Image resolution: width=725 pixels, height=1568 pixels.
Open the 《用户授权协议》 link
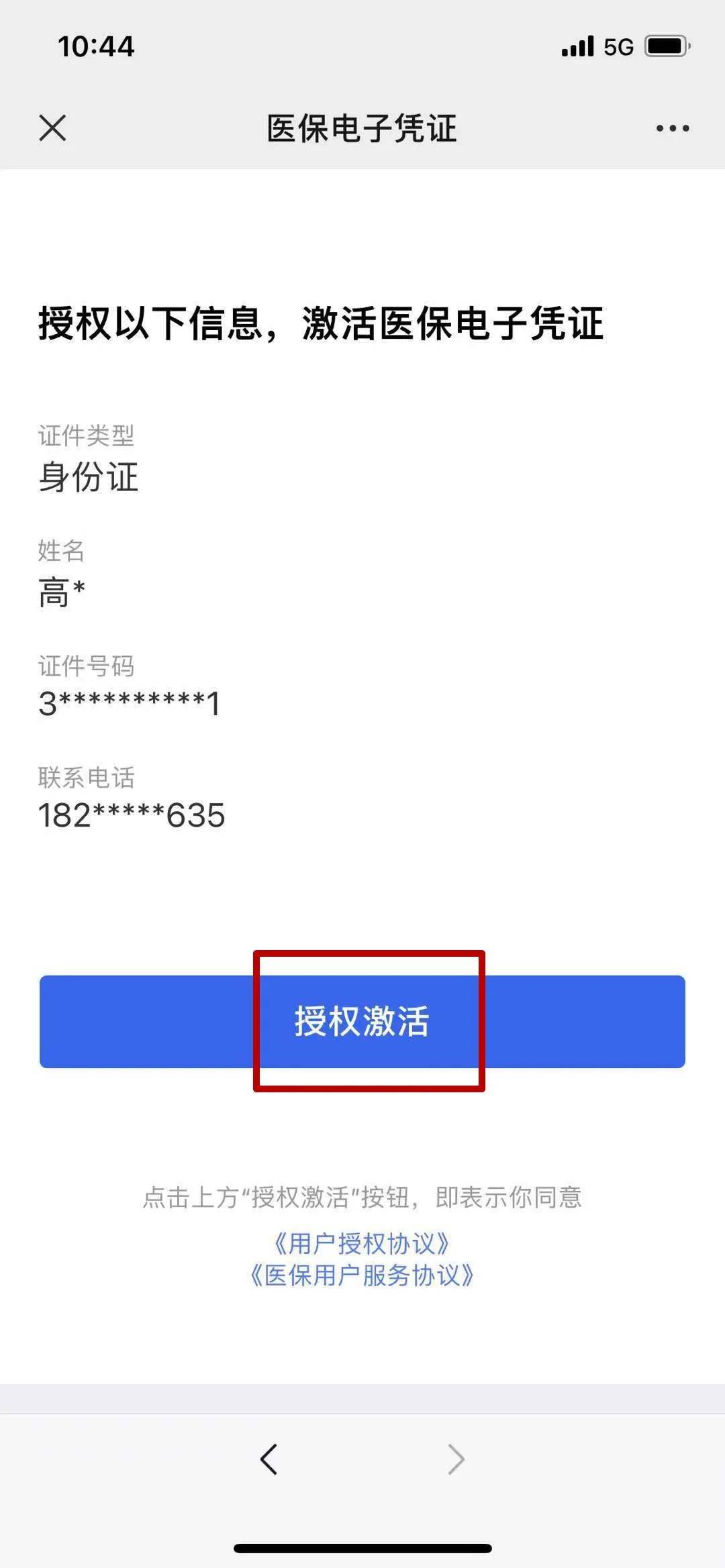coord(362,1243)
